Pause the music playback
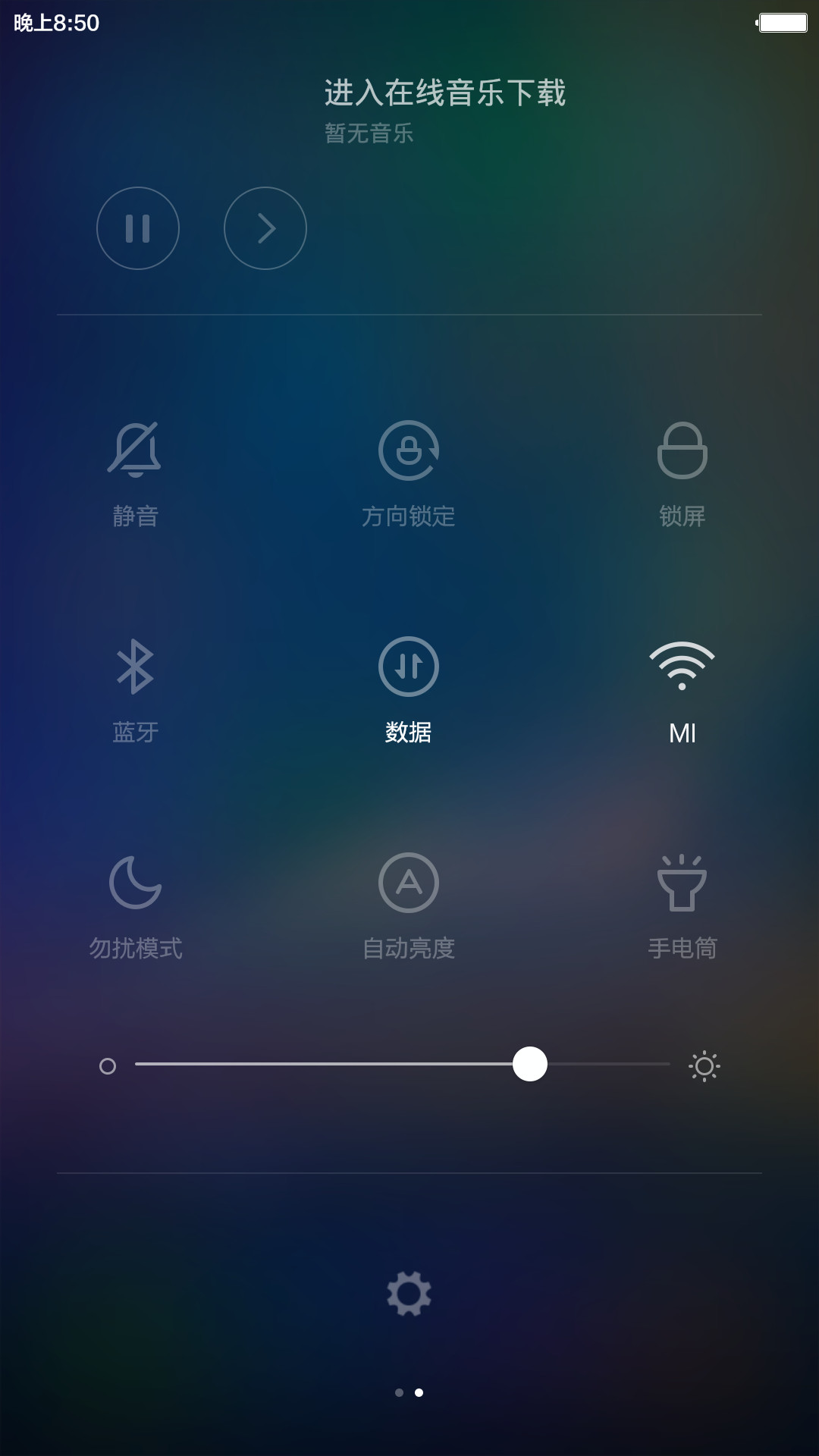819x1456 pixels. (138, 228)
